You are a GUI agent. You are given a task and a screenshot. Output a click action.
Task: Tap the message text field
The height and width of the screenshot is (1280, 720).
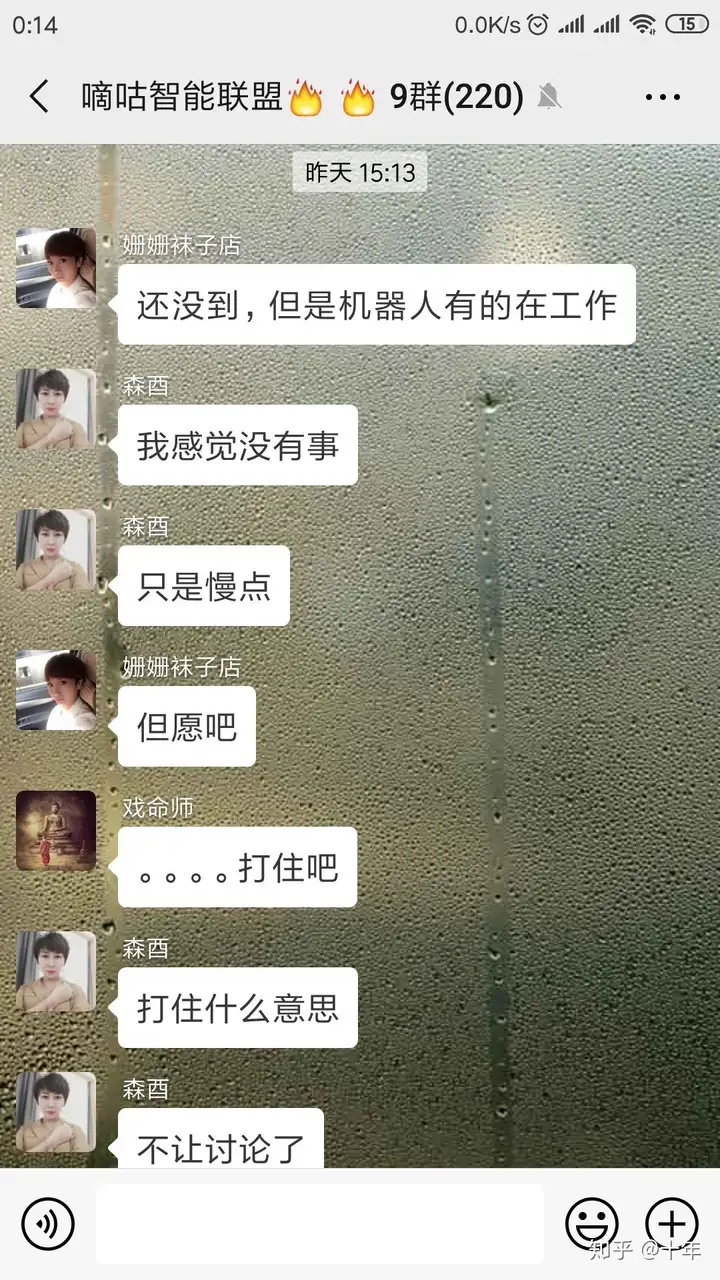pyautogui.click(x=320, y=1223)
